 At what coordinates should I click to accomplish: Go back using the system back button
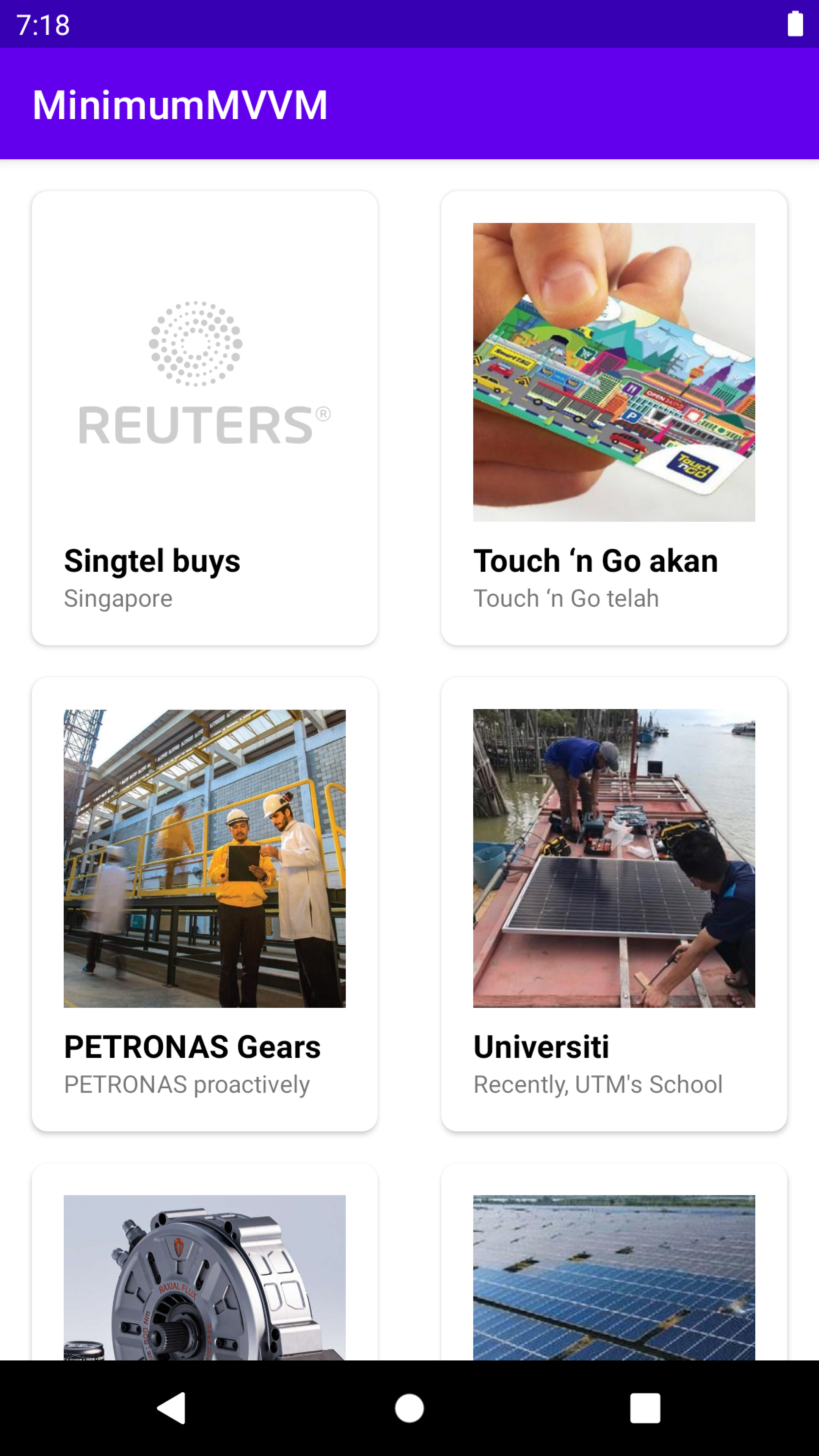(x=171, y=1407)
